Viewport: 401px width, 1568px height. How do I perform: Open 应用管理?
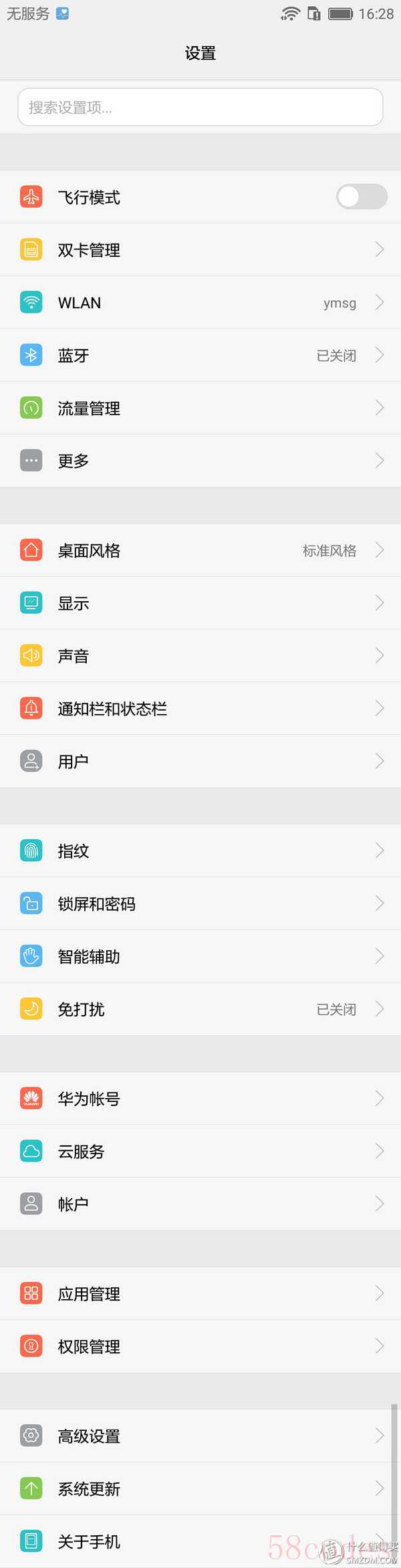click(200, 1294)
